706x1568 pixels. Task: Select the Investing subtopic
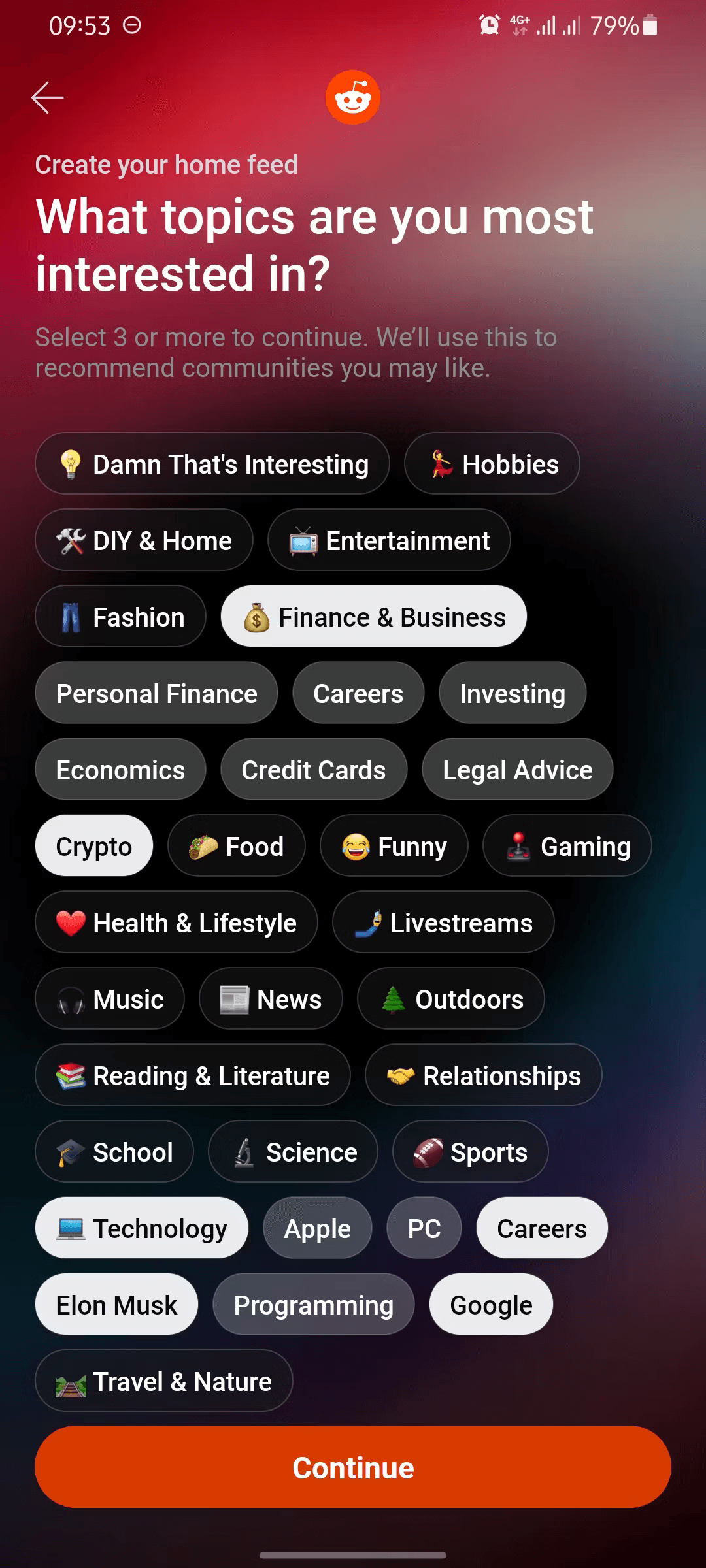pyautogui.click(x=513, y=693)
